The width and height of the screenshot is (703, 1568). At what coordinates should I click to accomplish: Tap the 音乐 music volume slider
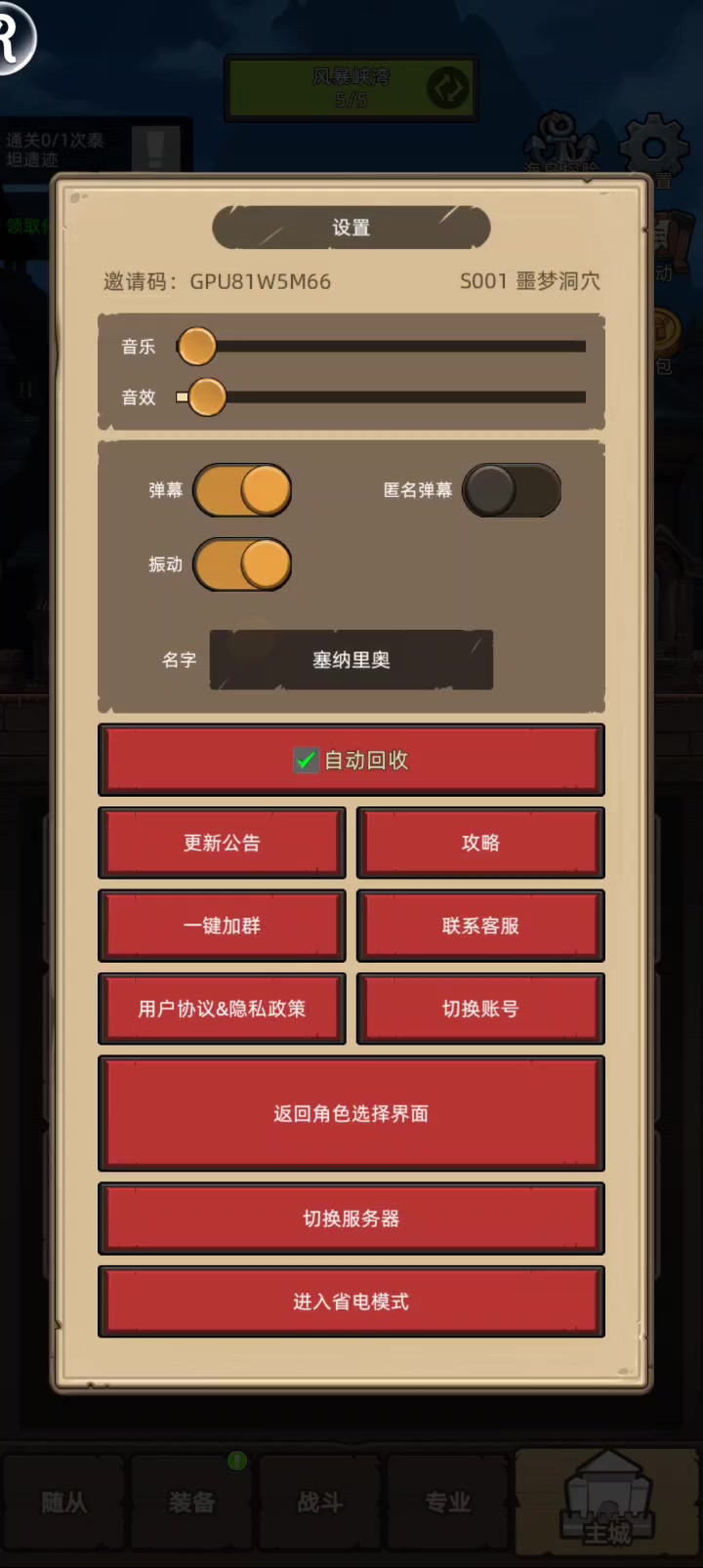pos(381,347)
